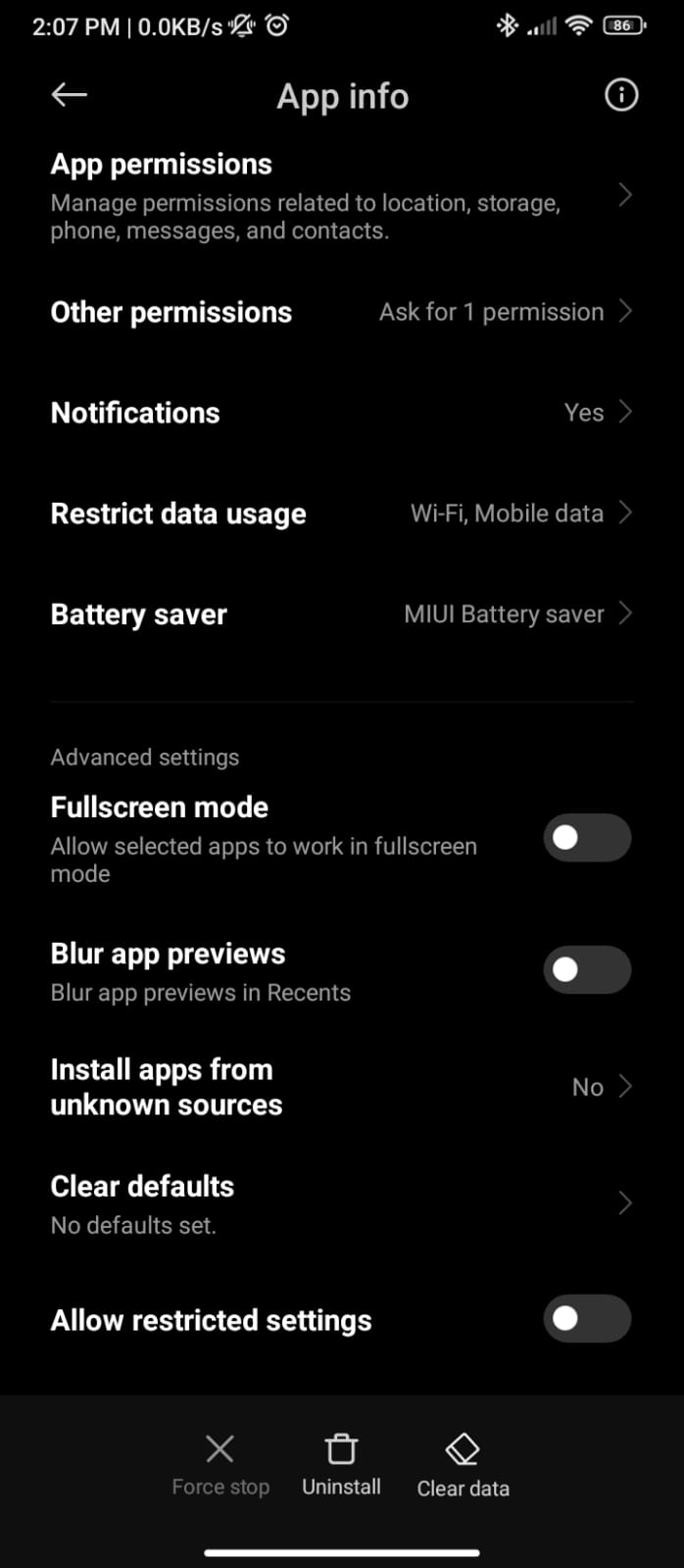The height and width of the screenshot is (1568, 684).
Task: Tap the Force stop button
Action: pos(220,1465)
